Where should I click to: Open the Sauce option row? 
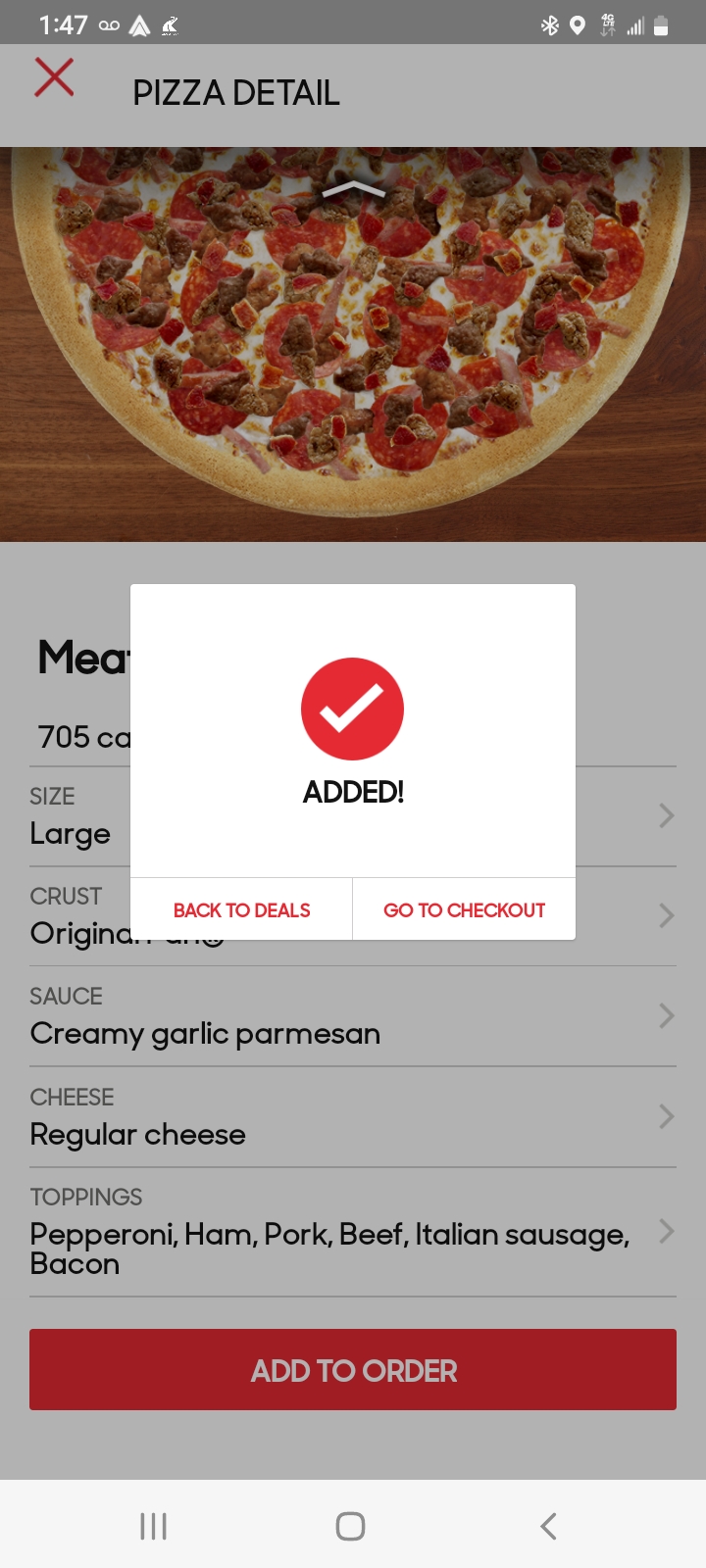353,1017
